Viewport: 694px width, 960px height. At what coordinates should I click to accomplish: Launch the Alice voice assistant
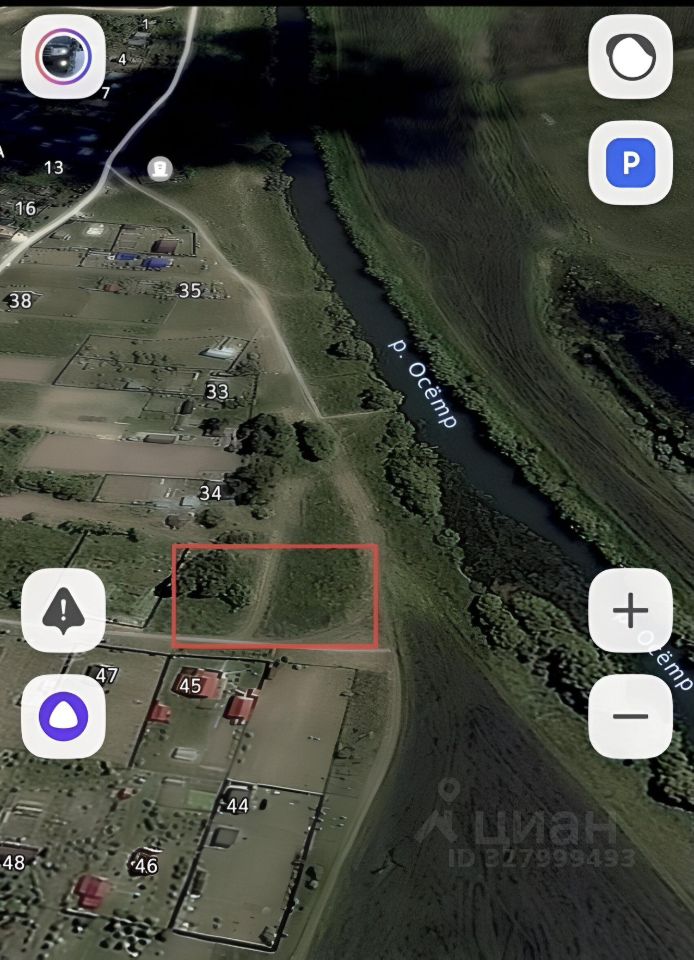63,716
